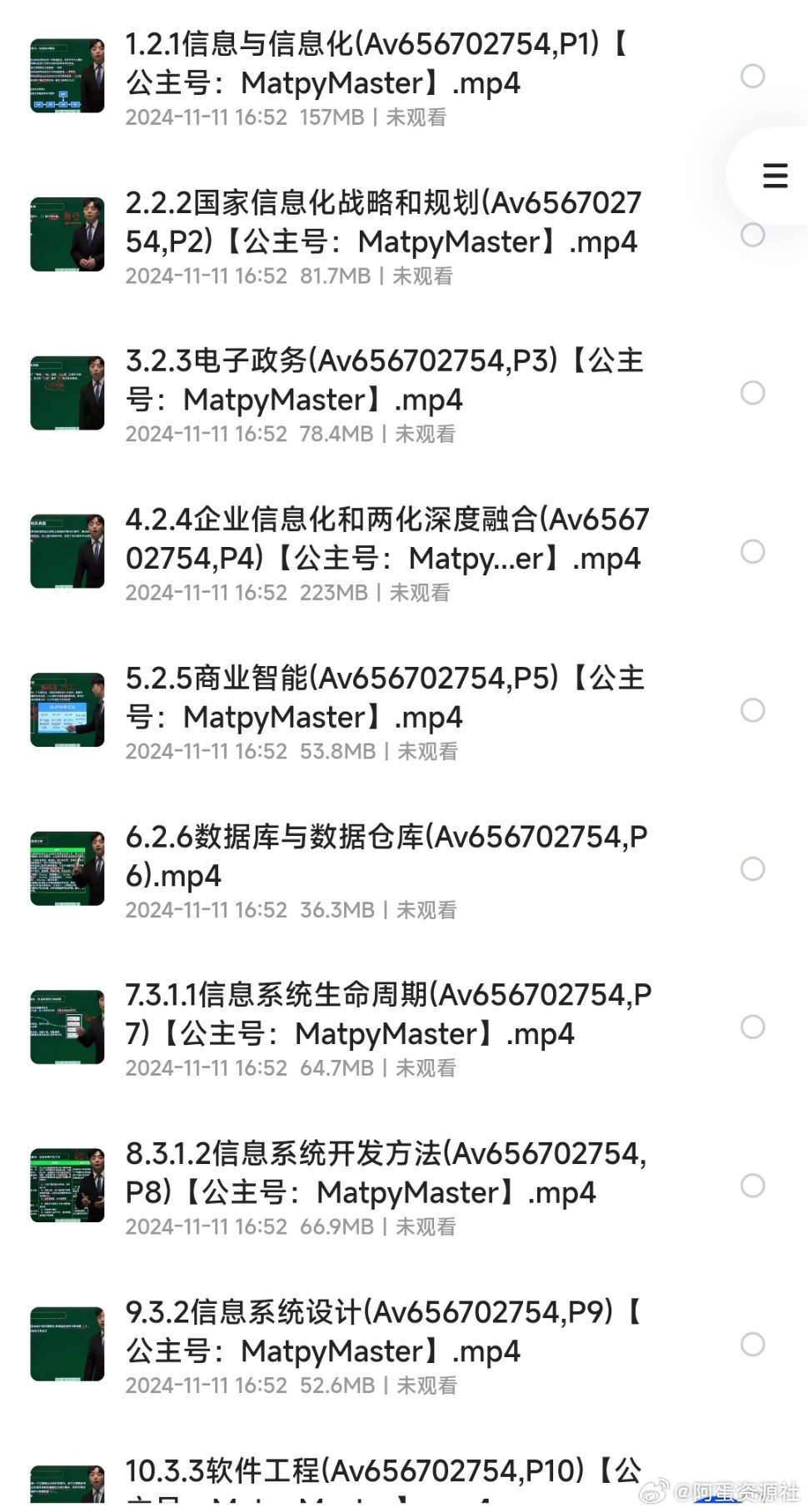Tick the selection circle for 3.2.3电子政务

click(x=752, y=393)
